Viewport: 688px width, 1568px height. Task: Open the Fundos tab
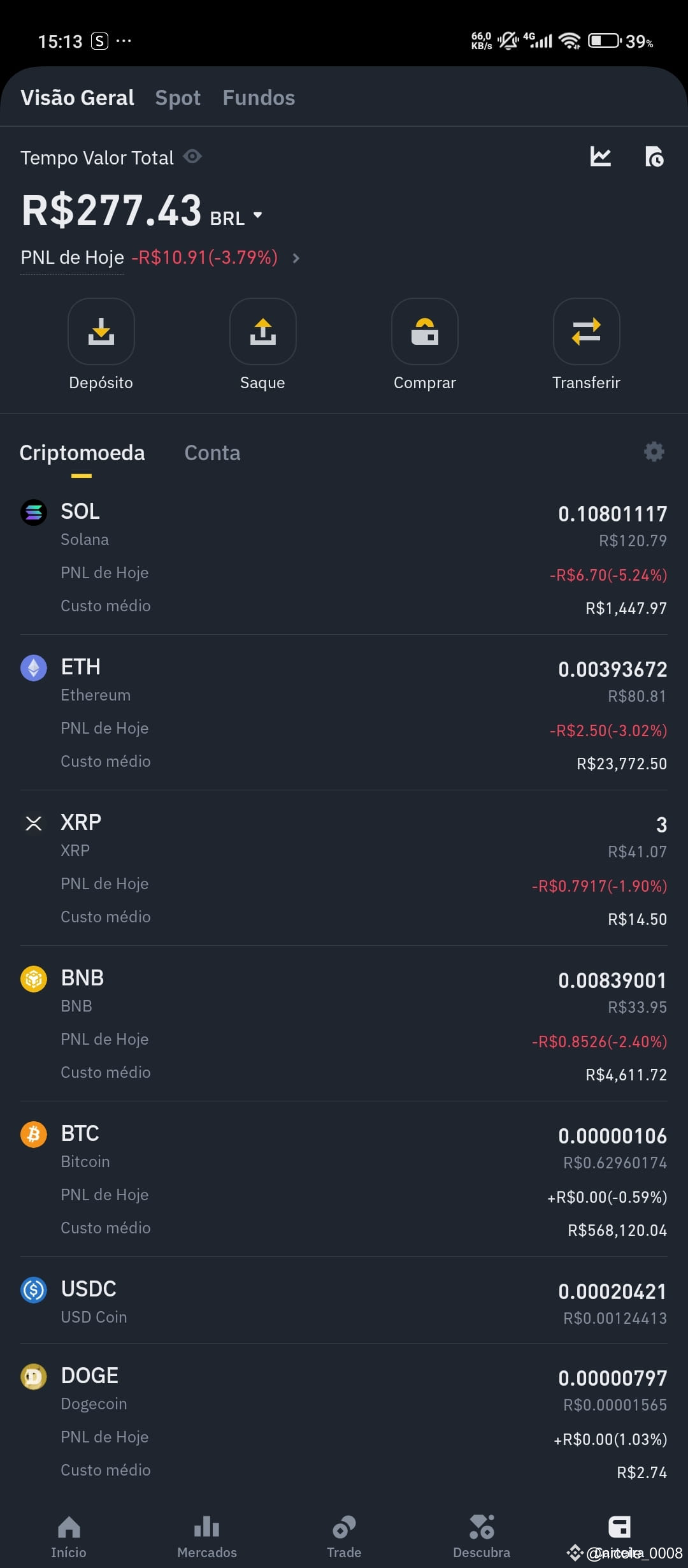coord(259,98)
